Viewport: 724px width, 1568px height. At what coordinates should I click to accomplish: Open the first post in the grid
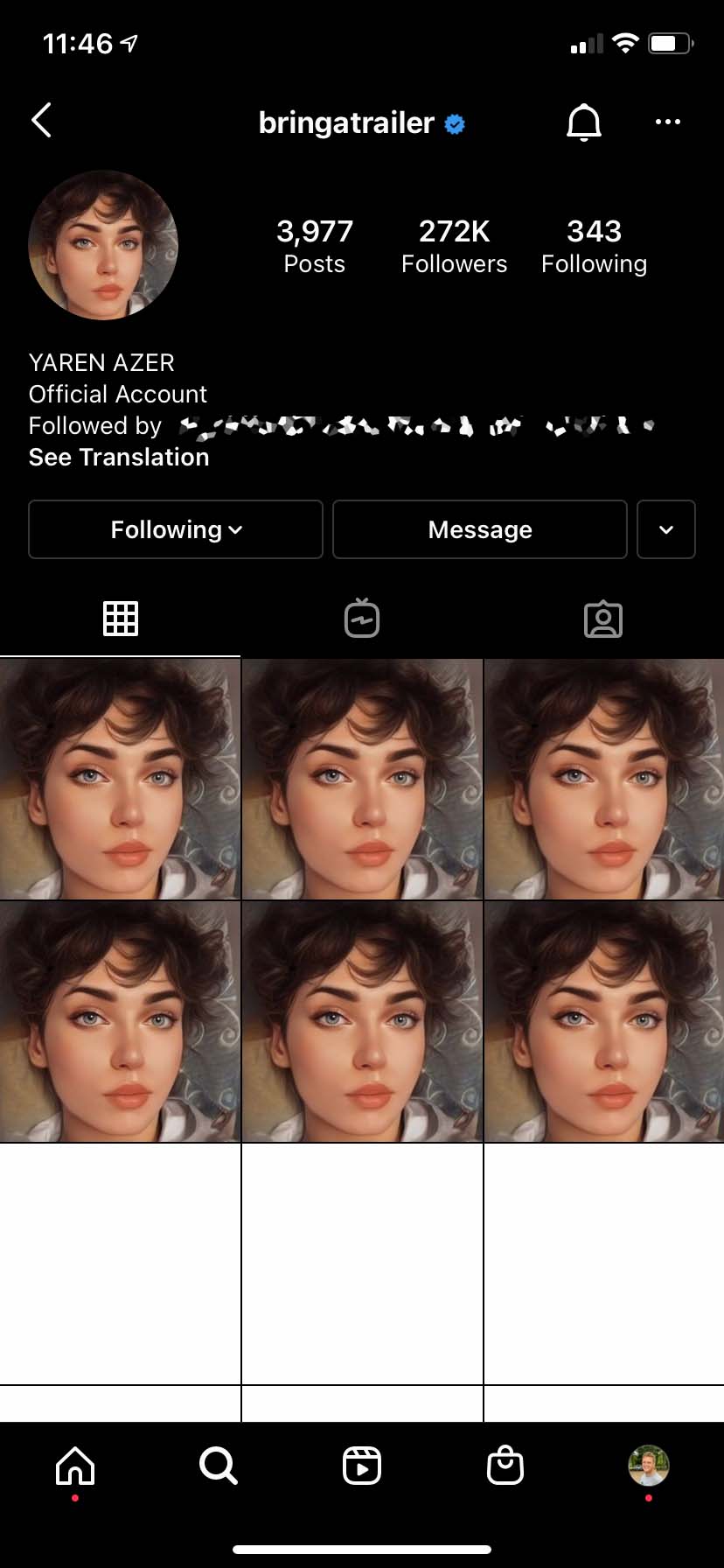(x=120, y=779)
